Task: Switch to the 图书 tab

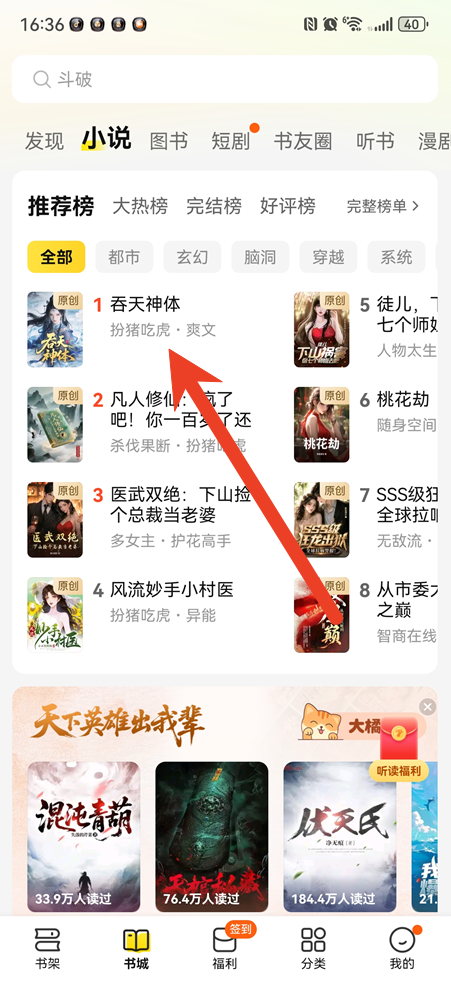Action: tap(168, 141)
